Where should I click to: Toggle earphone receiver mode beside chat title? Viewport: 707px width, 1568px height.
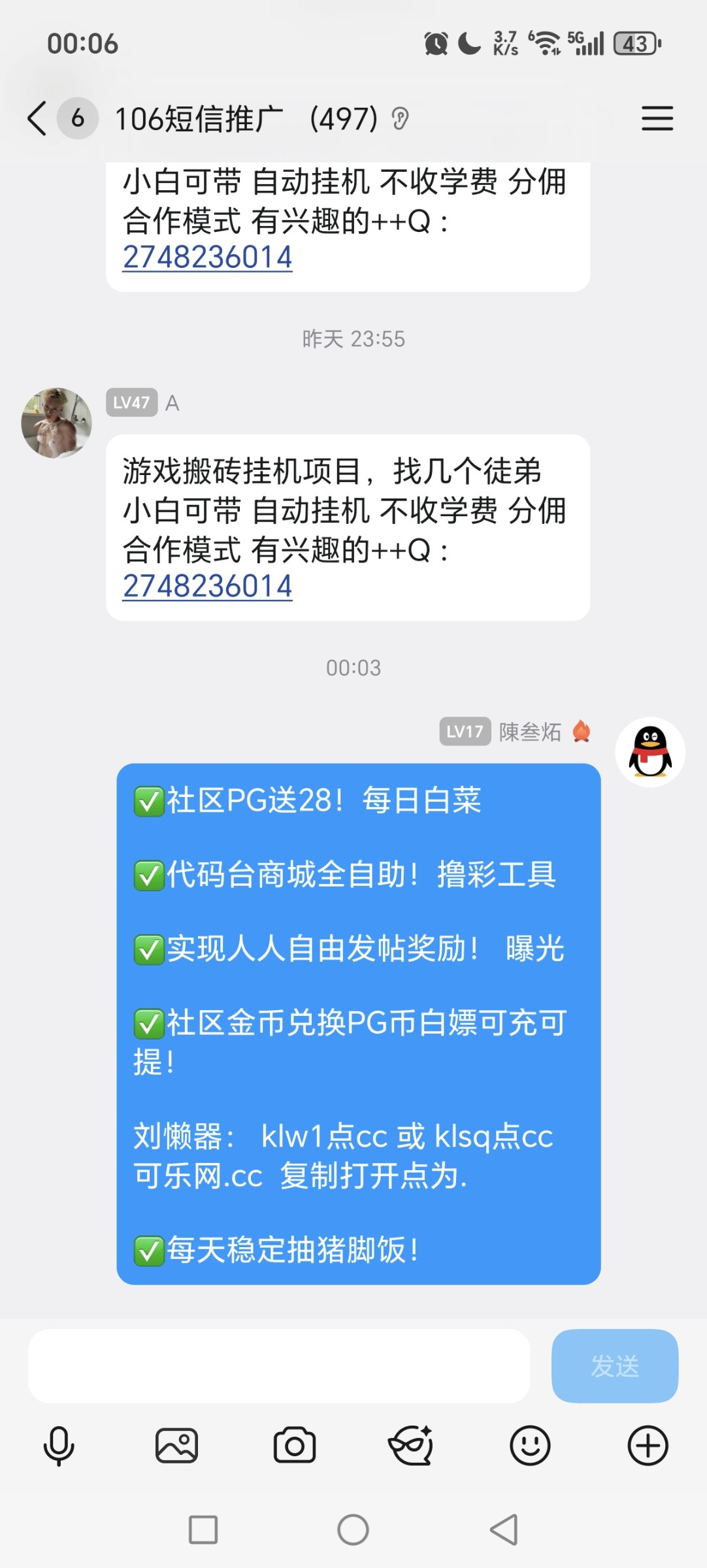click(401, 118)
